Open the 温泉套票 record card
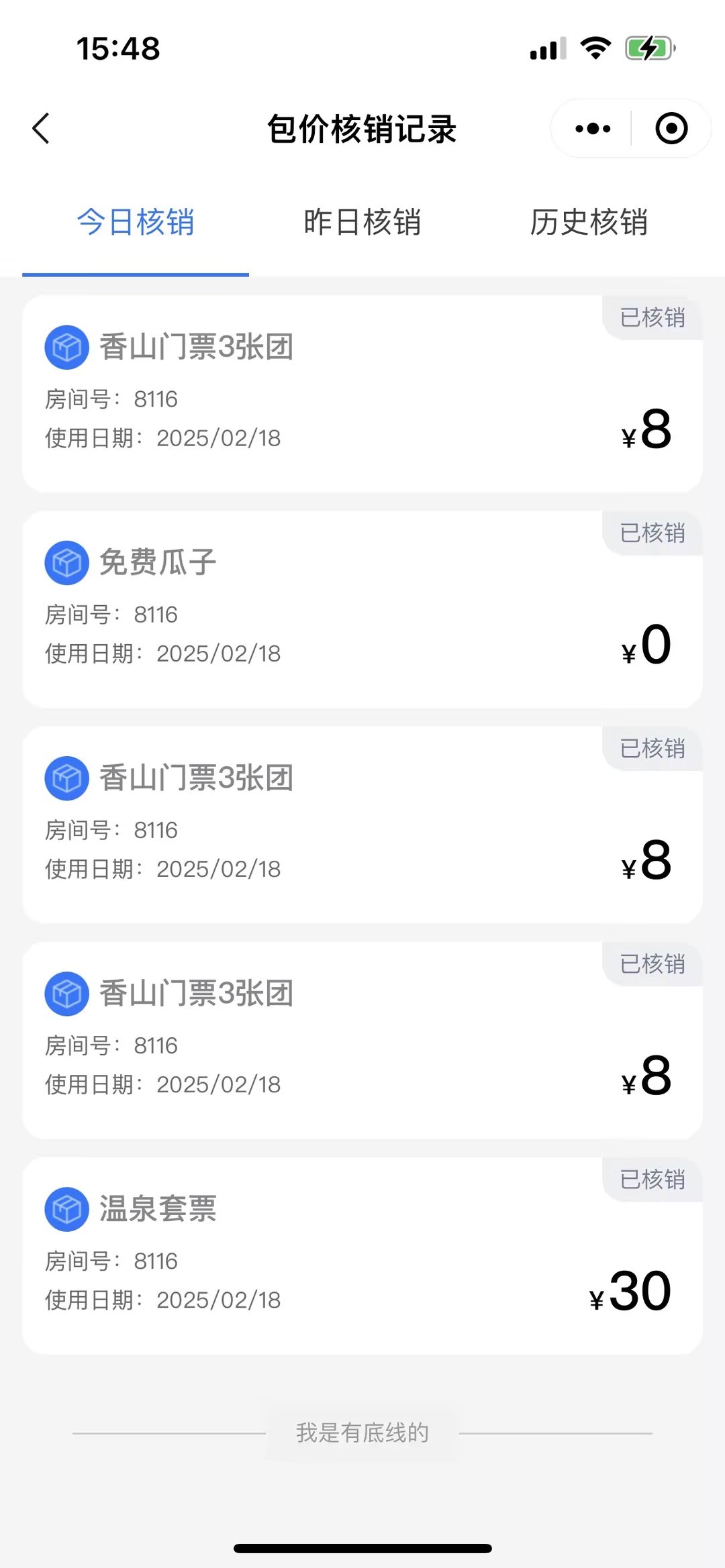Screen dimensions: 725x1568 [362, 1255]
